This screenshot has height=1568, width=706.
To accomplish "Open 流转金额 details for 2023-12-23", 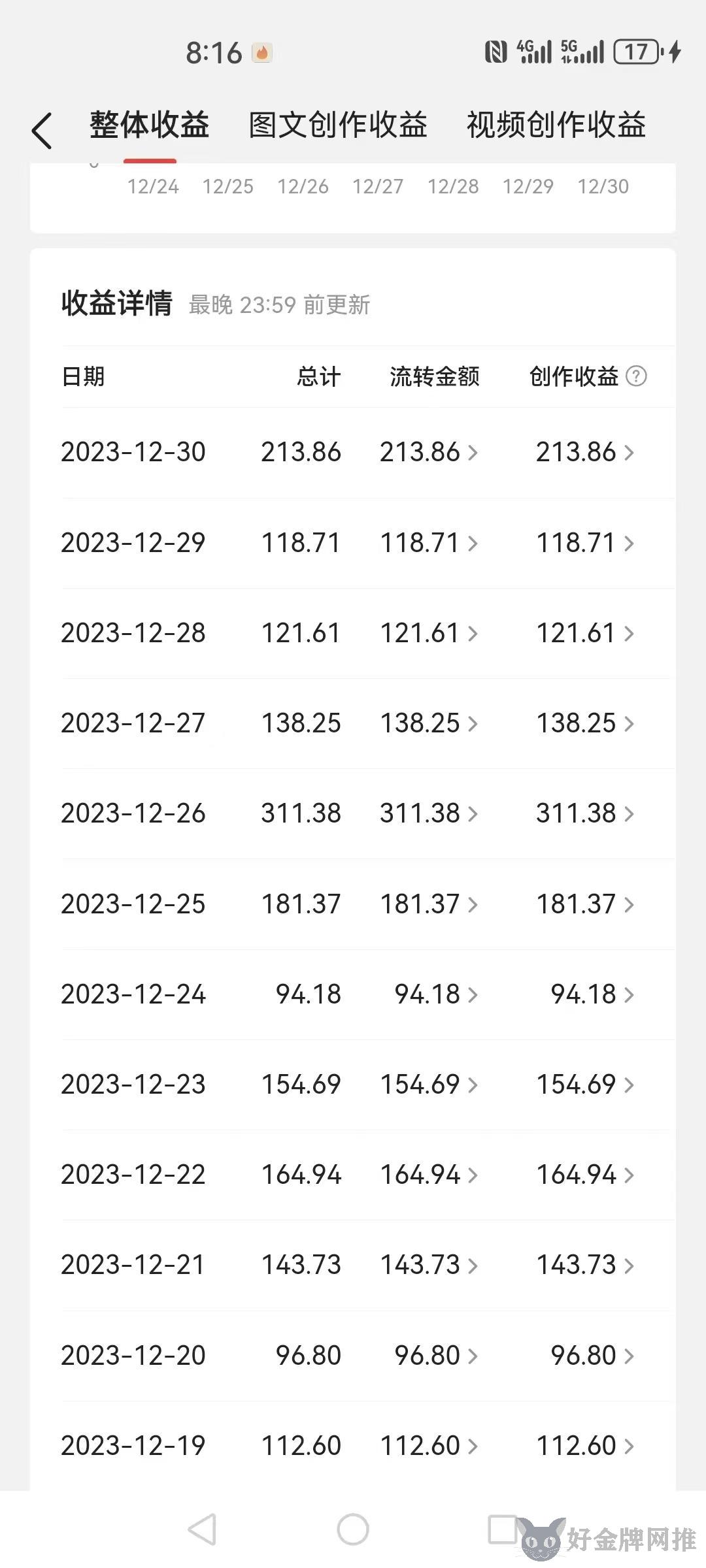I will click(429, 1085).
